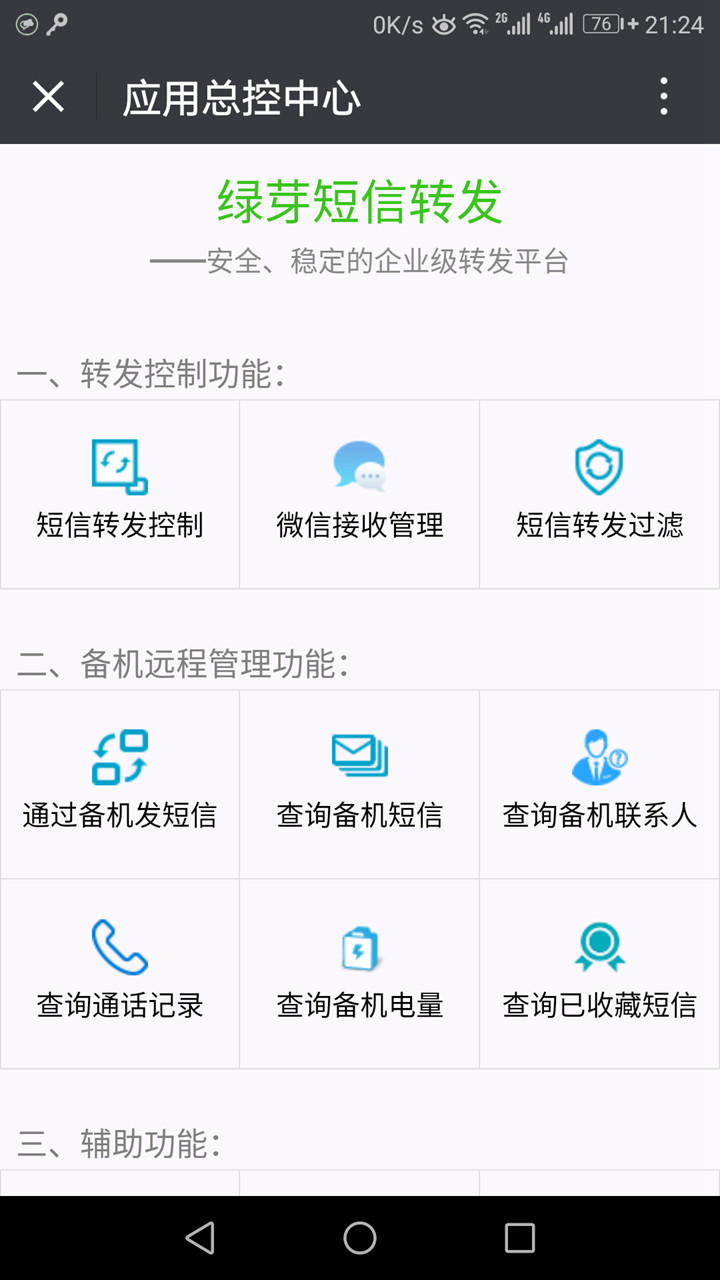Image resolution: width=720 pixels, height=1280 pixels.
Task: Open the three-dot menu in the title bar
Action: click(x=662, y=96)
